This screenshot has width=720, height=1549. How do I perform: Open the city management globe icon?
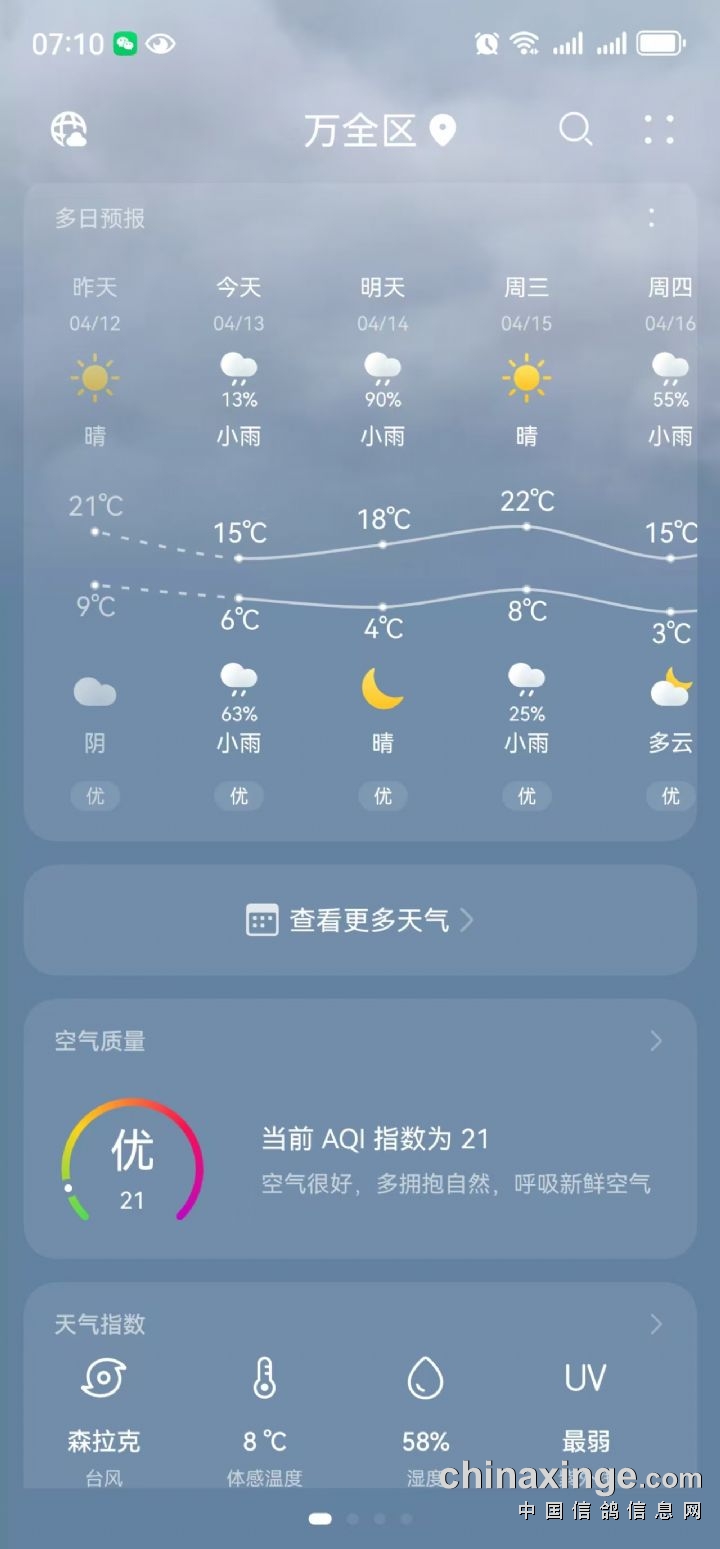pyautogui.click(x=68, y=130)
